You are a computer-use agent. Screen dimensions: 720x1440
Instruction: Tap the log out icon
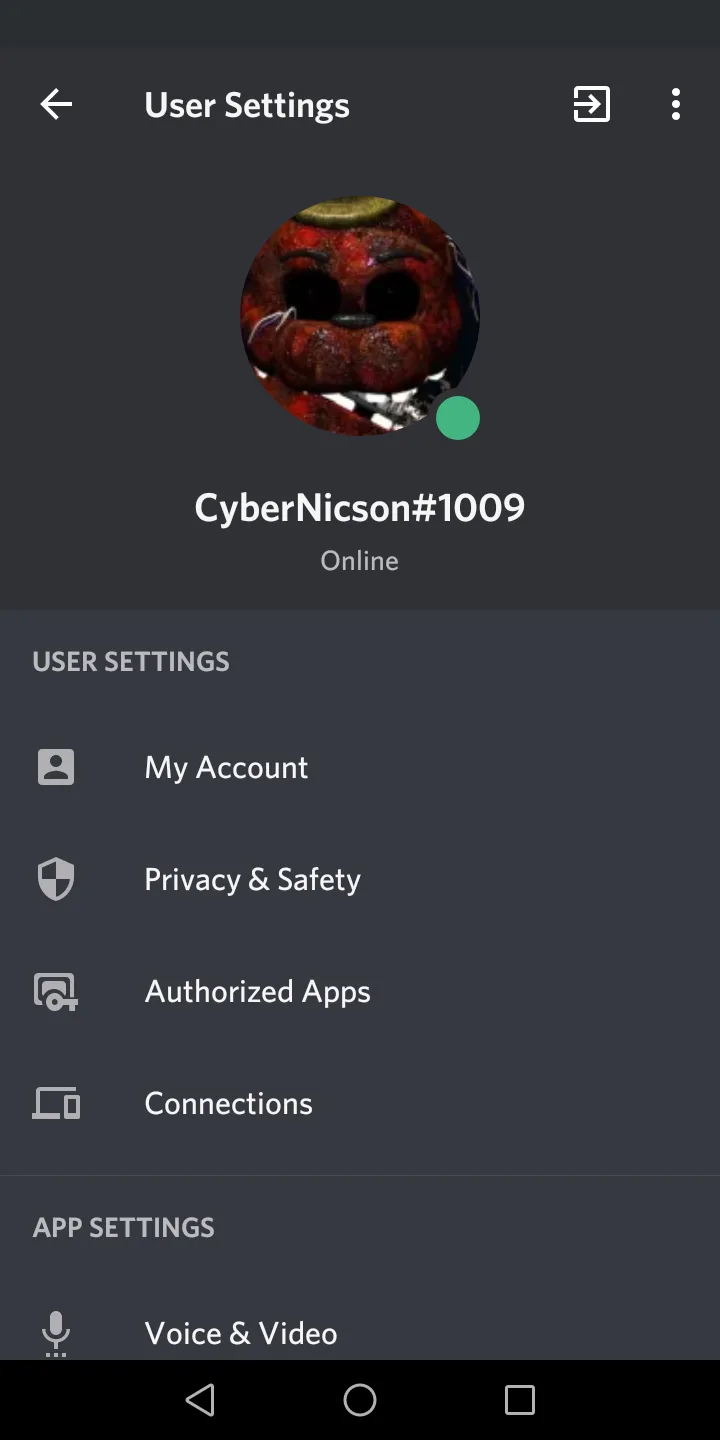pyautogui.click(x=591, y=104)
